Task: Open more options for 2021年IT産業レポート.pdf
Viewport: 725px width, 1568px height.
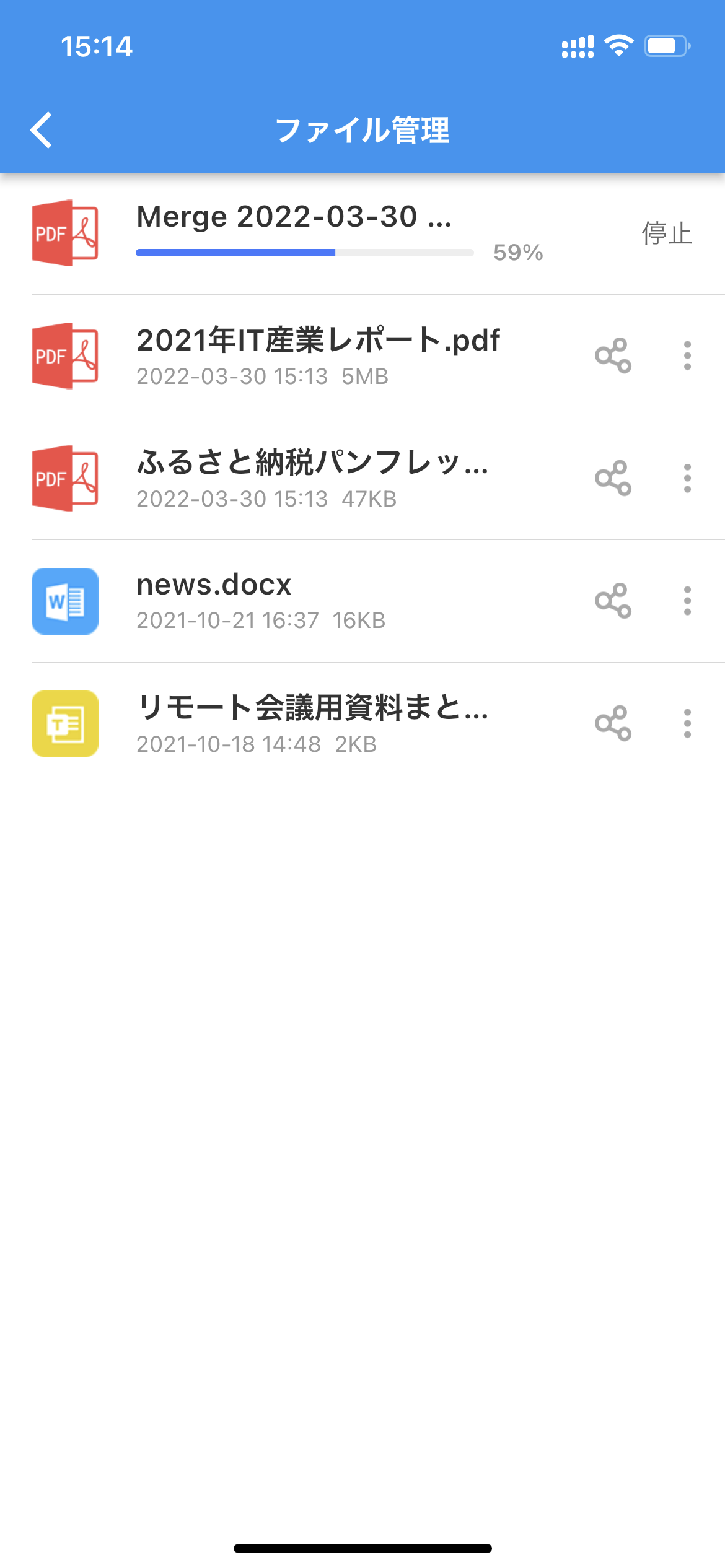Action: [x=687, y=355]
